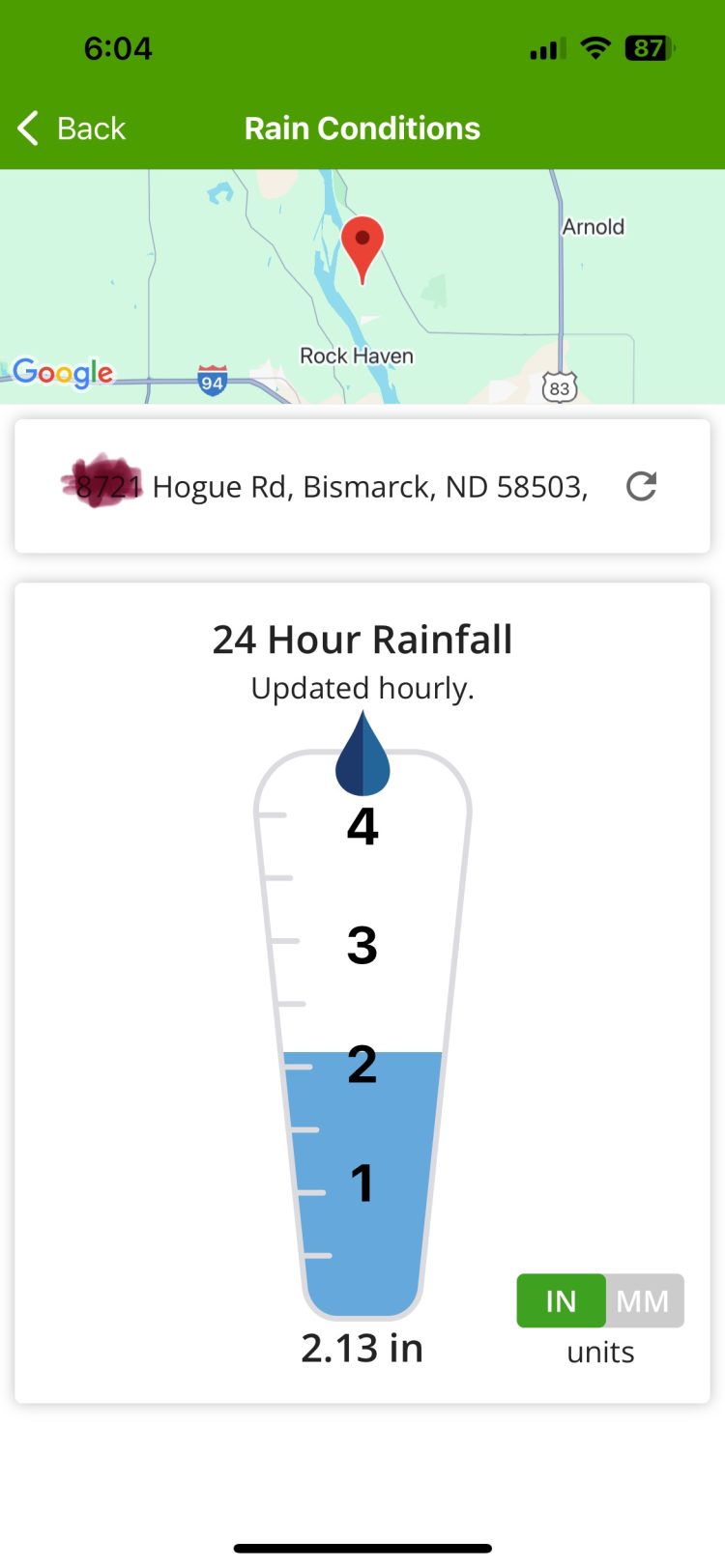Tap the red location pin on the map

pos(362,243)
